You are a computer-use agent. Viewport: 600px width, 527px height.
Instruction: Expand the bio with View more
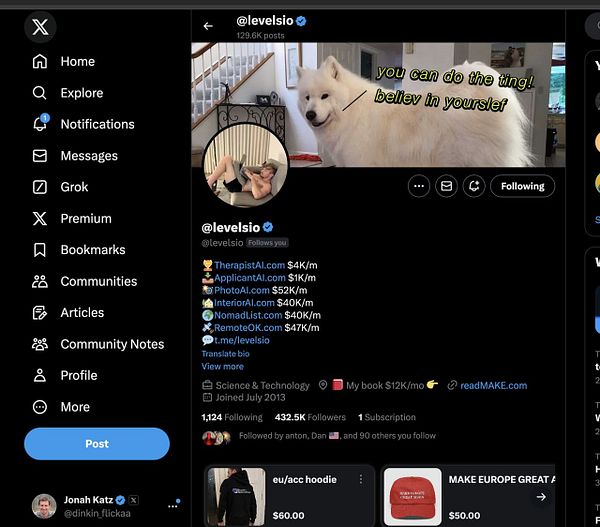[x=222, y=367]
